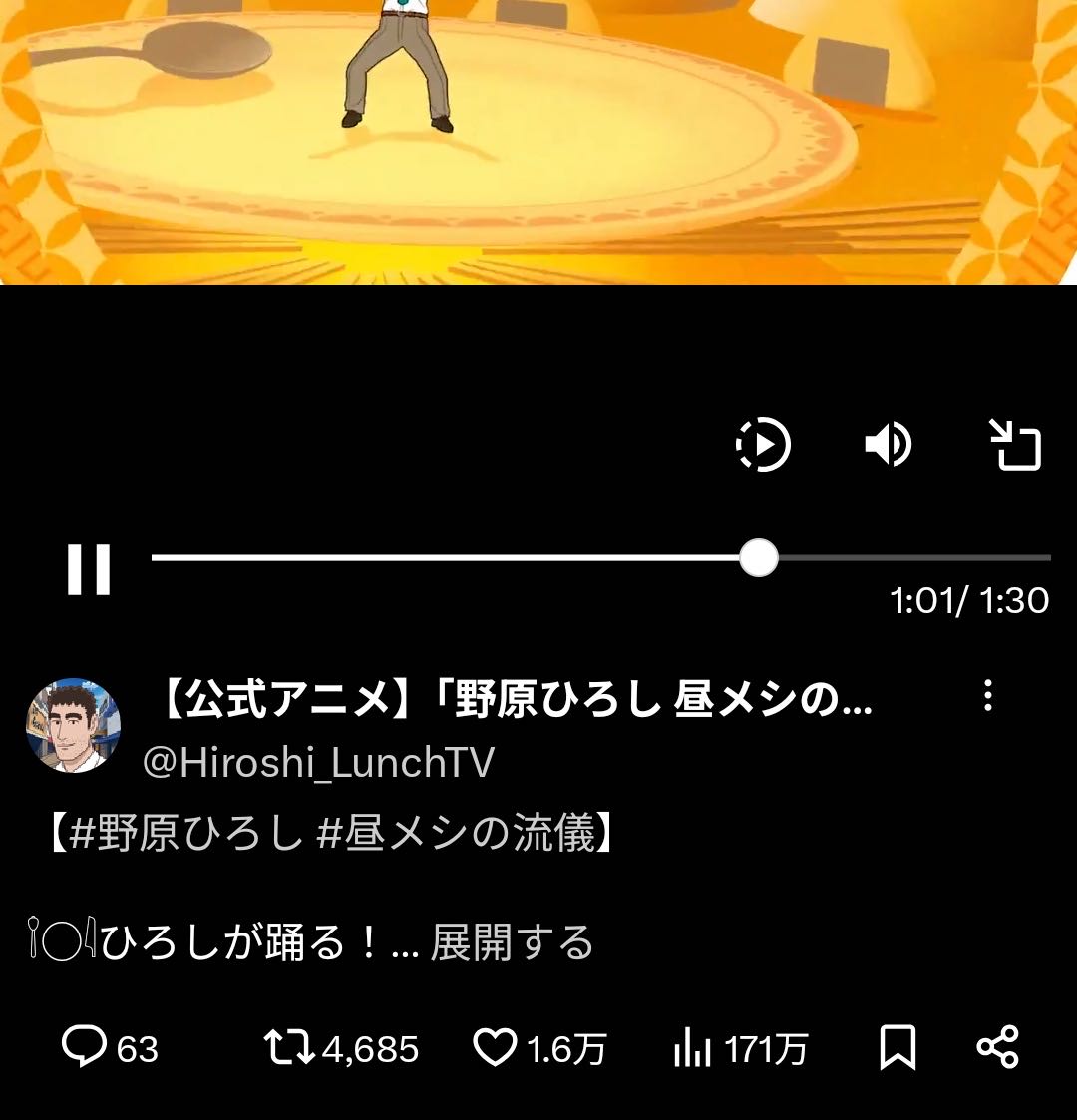Open the three-dot overflow menu
Screen dimensions: 1077x1120
[x=988, y=696]
